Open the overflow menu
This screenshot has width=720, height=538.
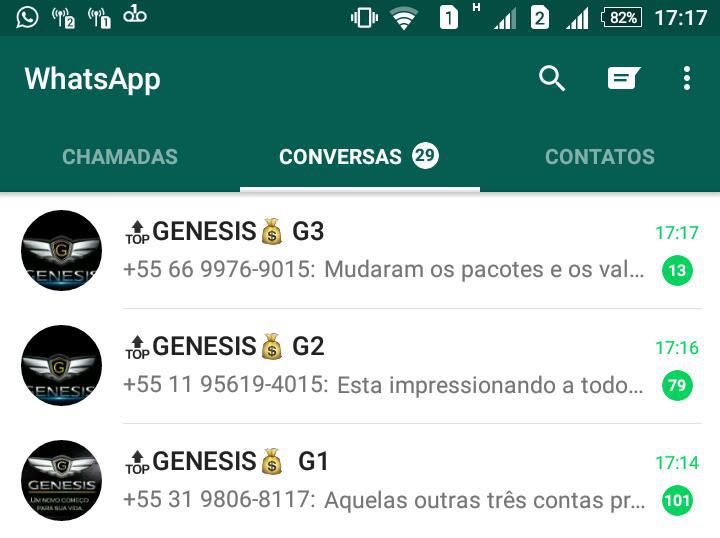pyautogui.click(x=687, y=79)
